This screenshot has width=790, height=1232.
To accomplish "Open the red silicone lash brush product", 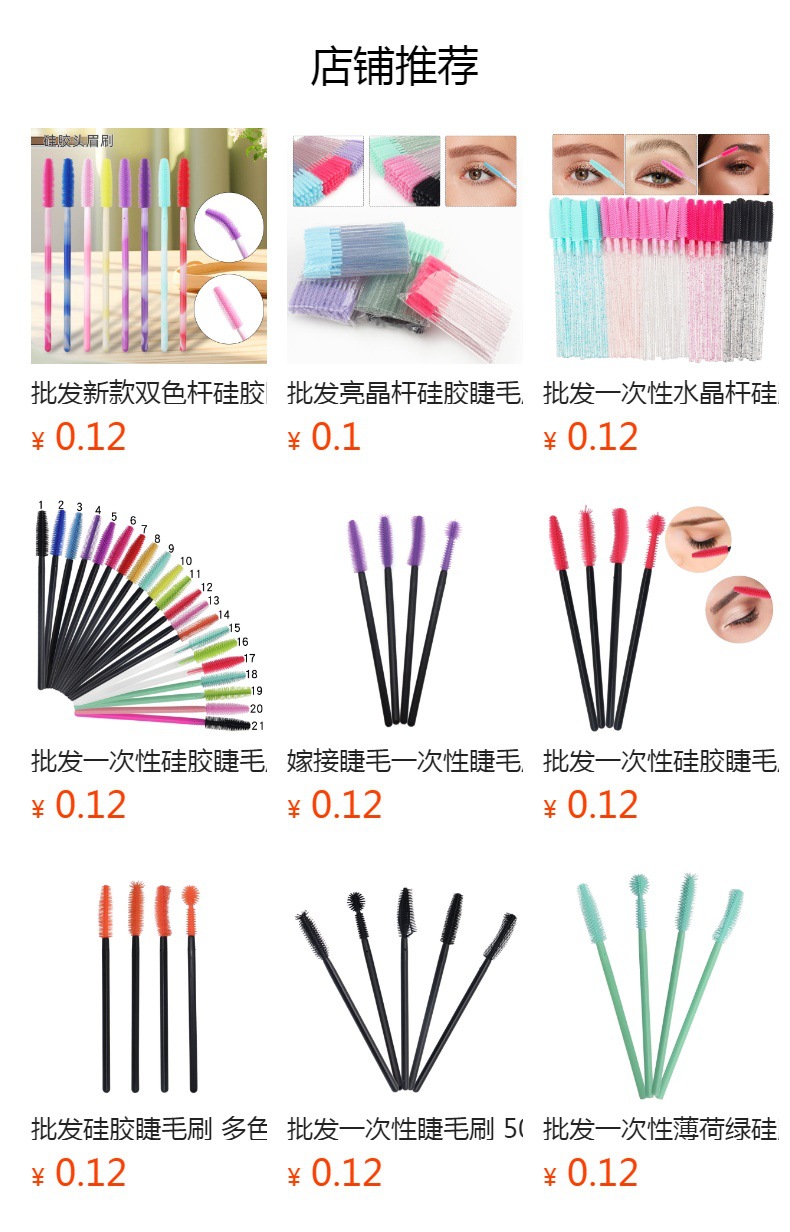I will coord(661,614).
